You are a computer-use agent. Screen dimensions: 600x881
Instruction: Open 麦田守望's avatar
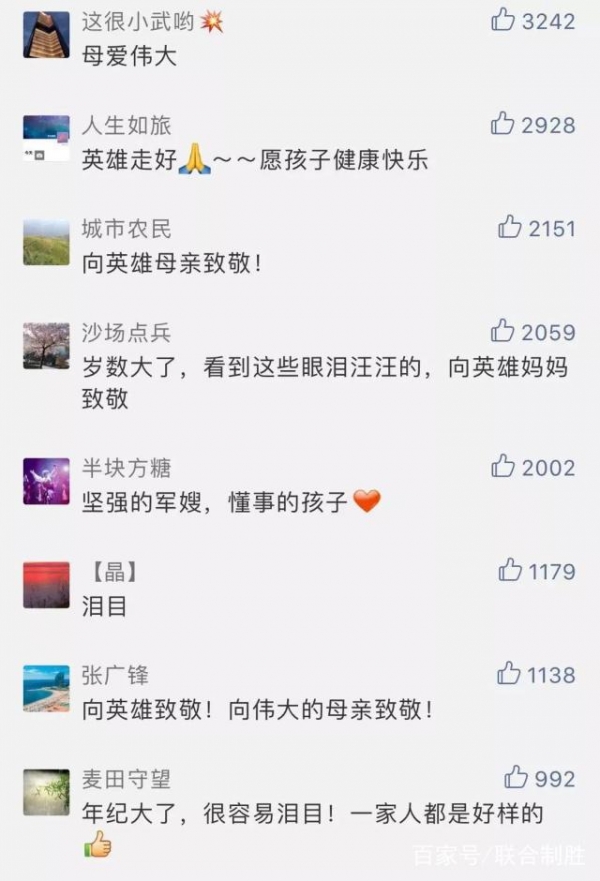coord(46,792)
